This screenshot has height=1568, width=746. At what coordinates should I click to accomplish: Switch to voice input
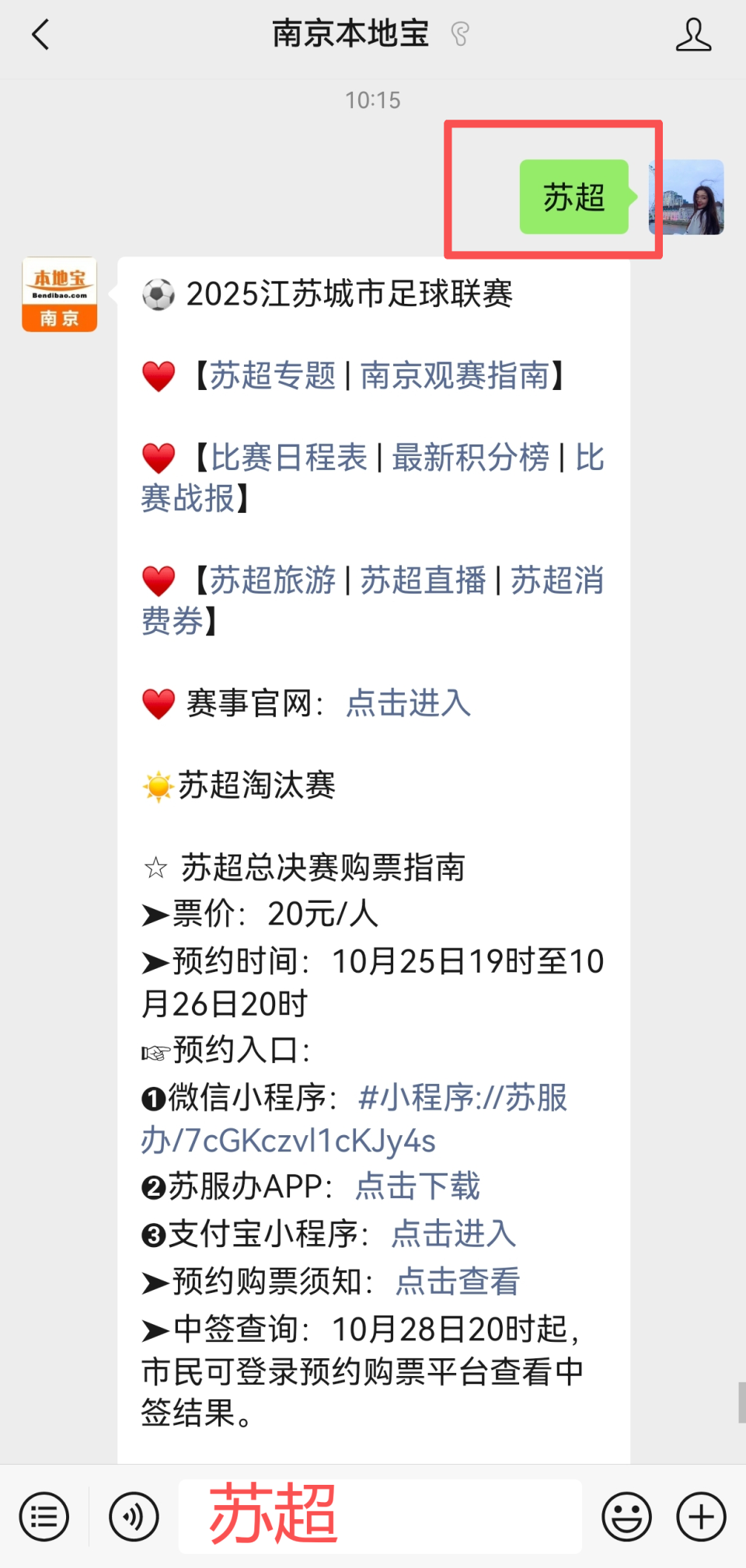[x=134, y=1516]
